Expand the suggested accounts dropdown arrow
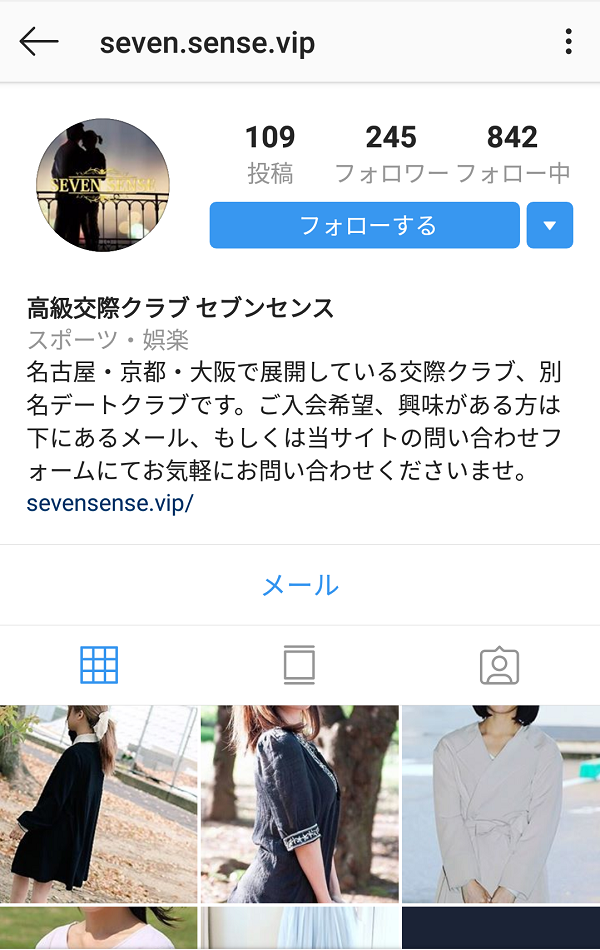Screen dimensions: 600x950 549,225
